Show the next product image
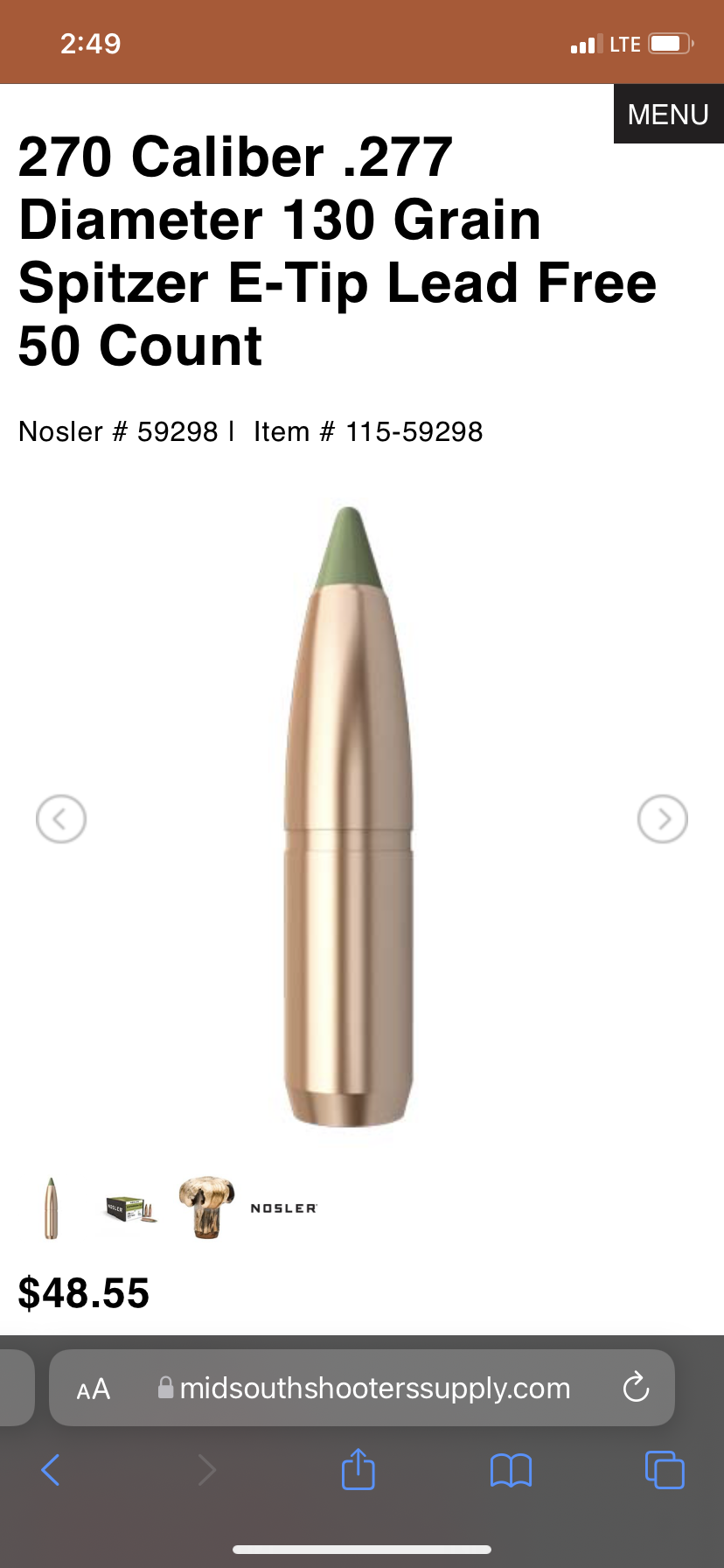 663,819
